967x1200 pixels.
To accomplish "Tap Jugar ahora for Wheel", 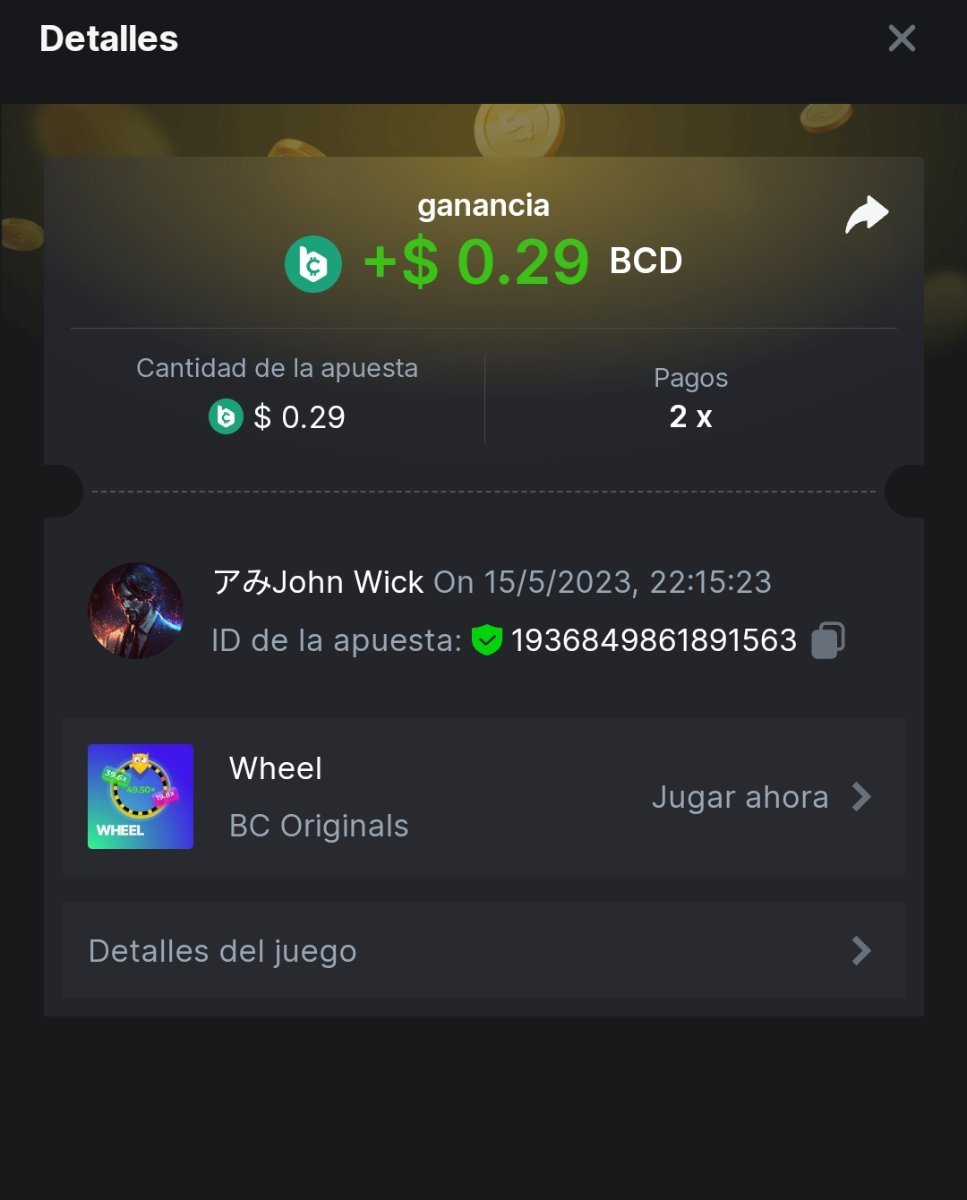I will coord(760,797).
